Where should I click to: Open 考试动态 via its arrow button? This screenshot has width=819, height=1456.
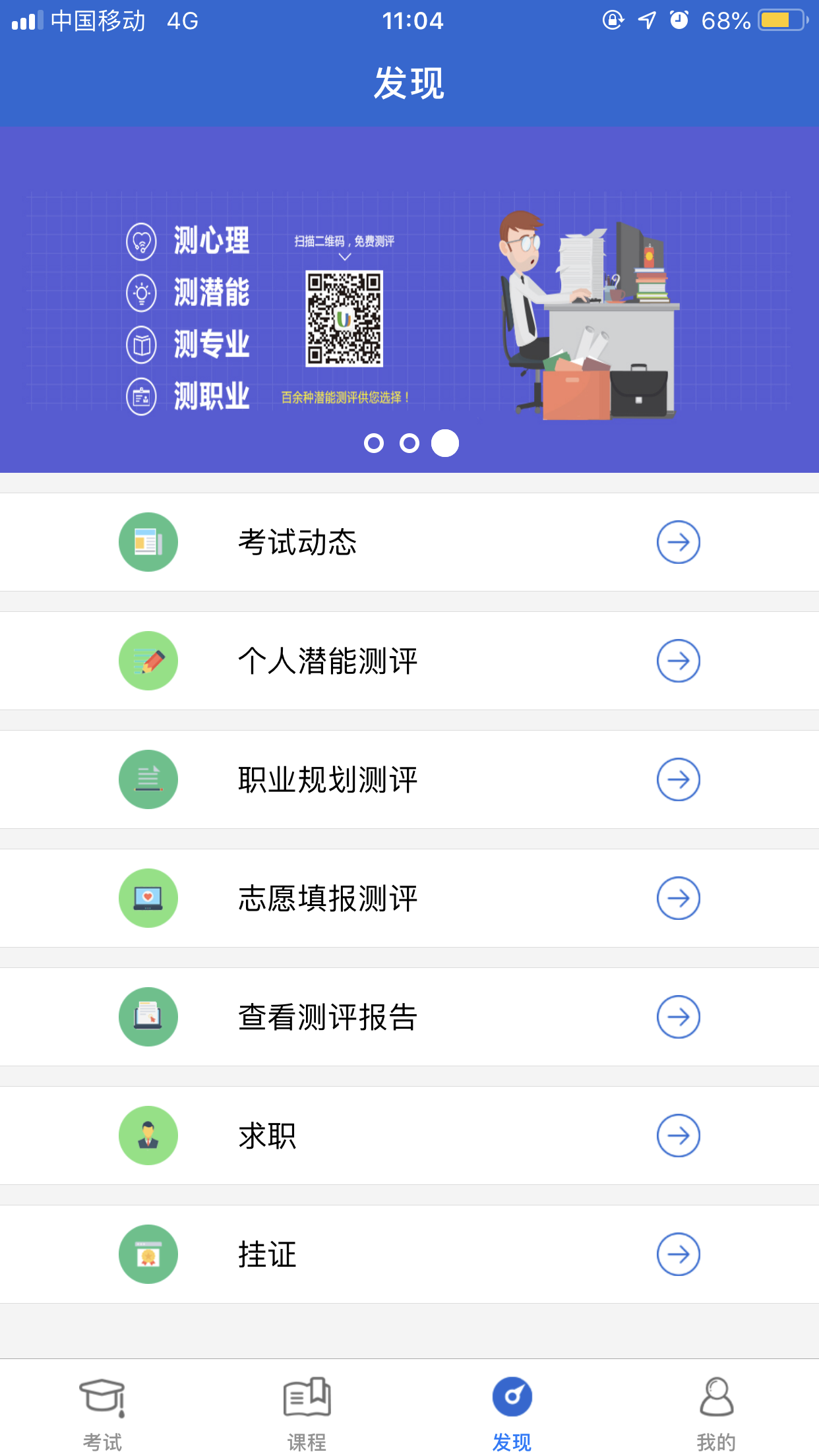(x=679, y=541)
